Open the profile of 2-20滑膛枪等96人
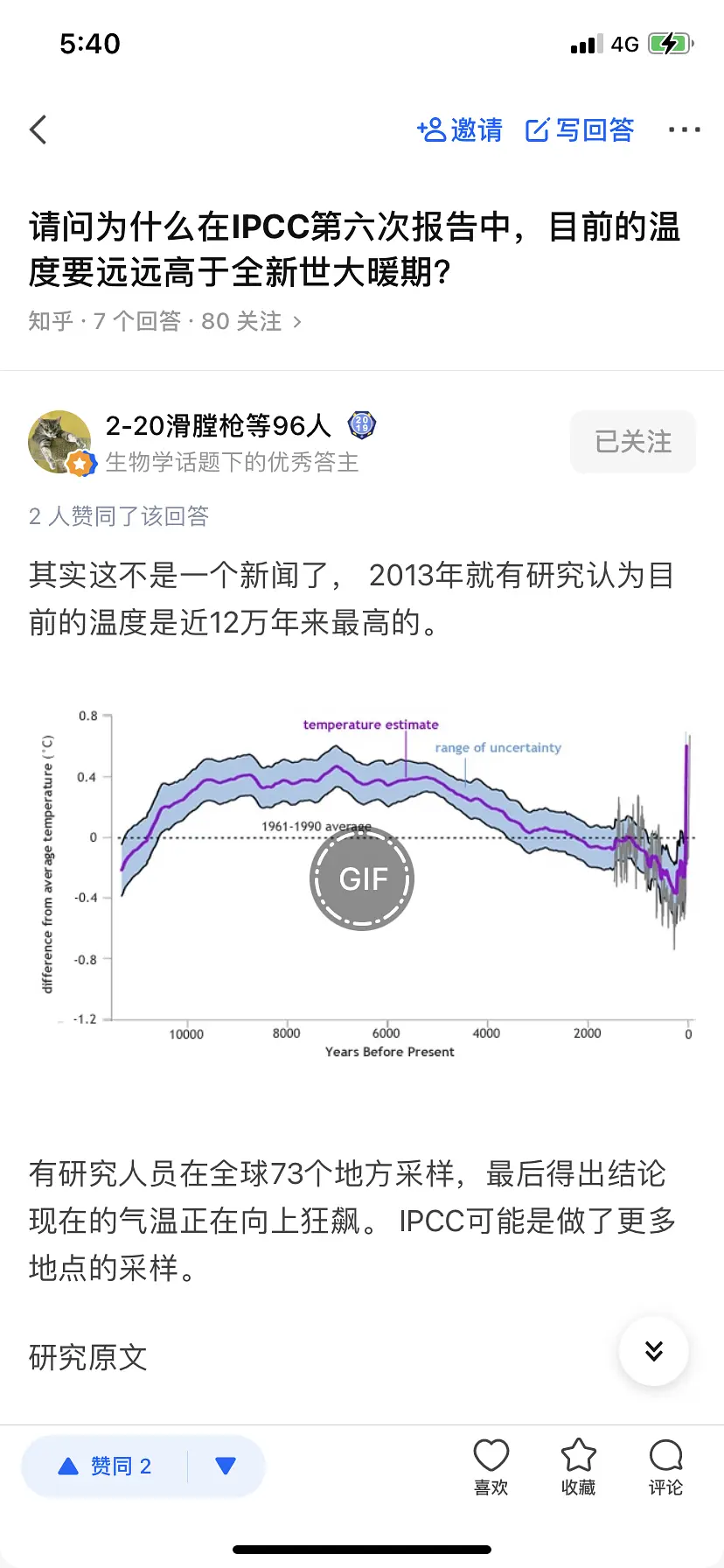This screenshot has width=724, height=1568. 218,426
